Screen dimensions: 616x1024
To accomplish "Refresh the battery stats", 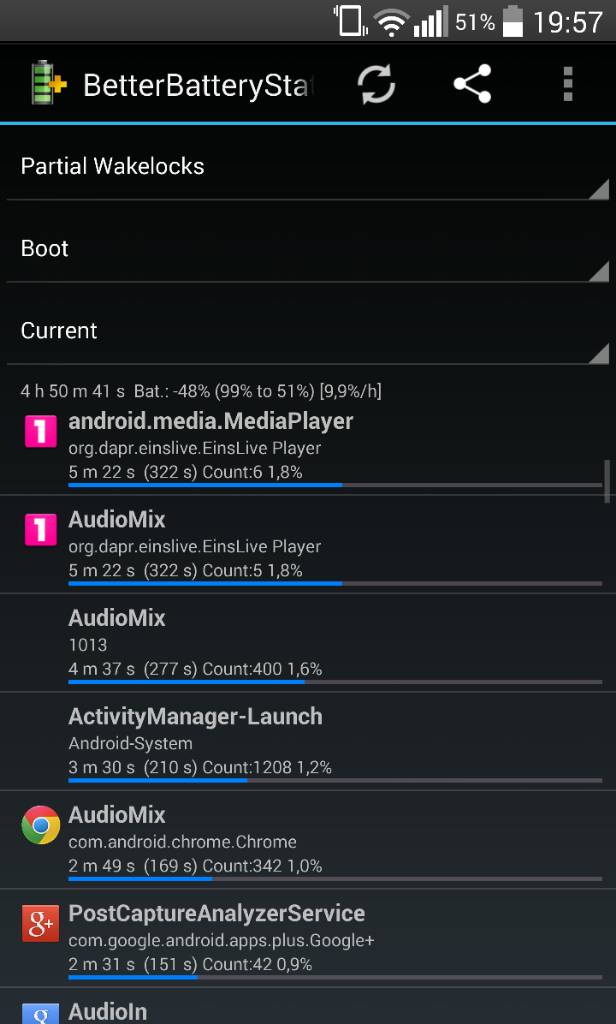I will (376, 84).
